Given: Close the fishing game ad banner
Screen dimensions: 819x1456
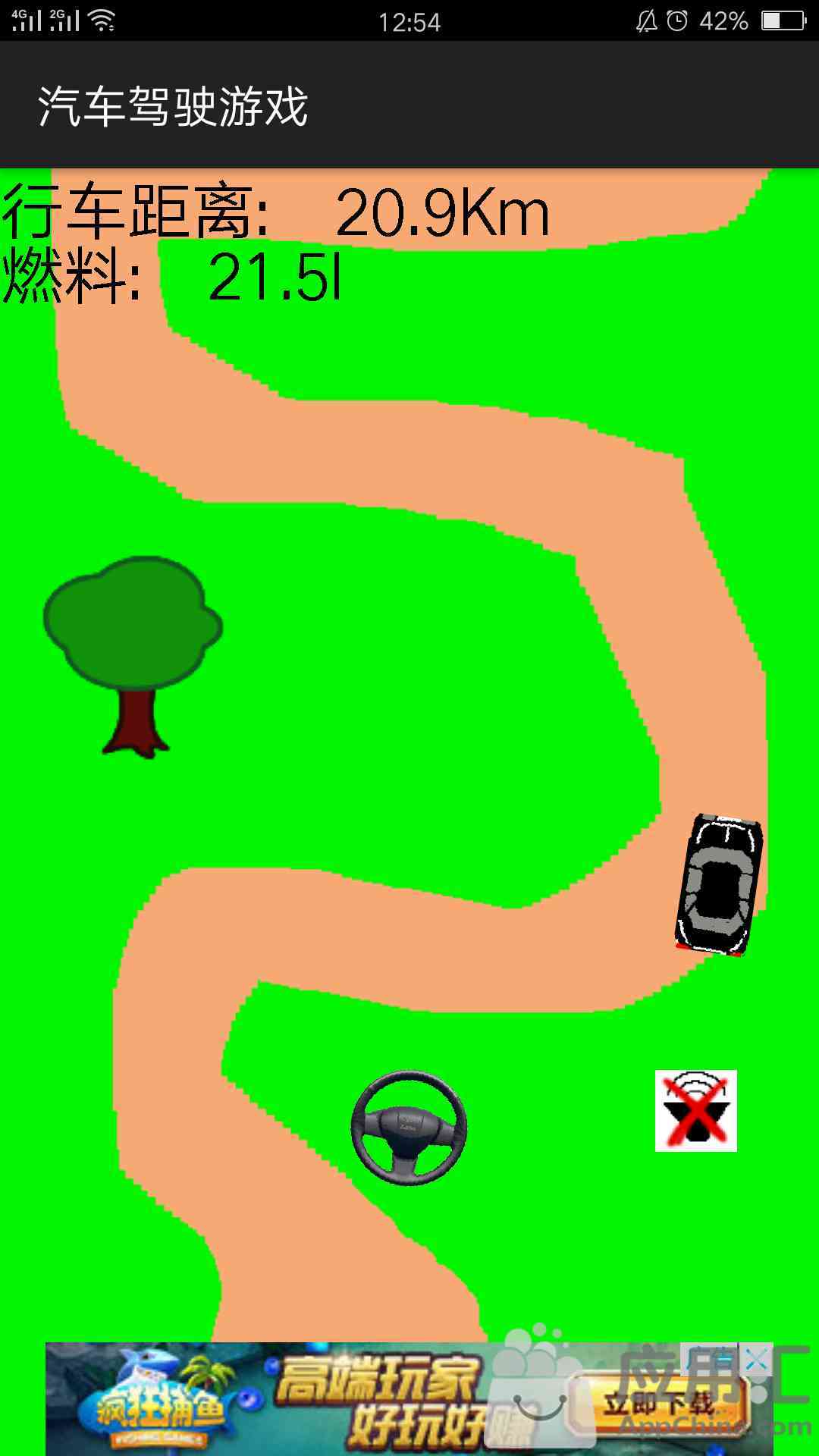Looking at the screenshot, I should click(x=755, y=1361).
